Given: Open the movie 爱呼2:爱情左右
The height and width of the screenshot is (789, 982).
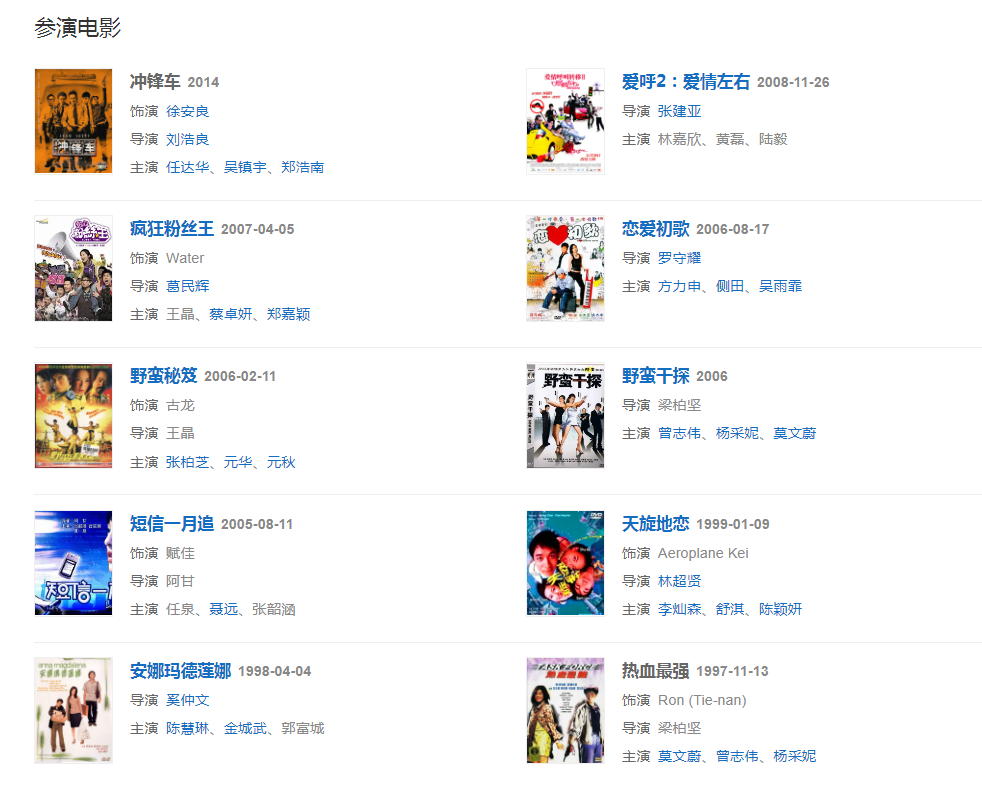Looking at the screenshot, I should 685,82.
